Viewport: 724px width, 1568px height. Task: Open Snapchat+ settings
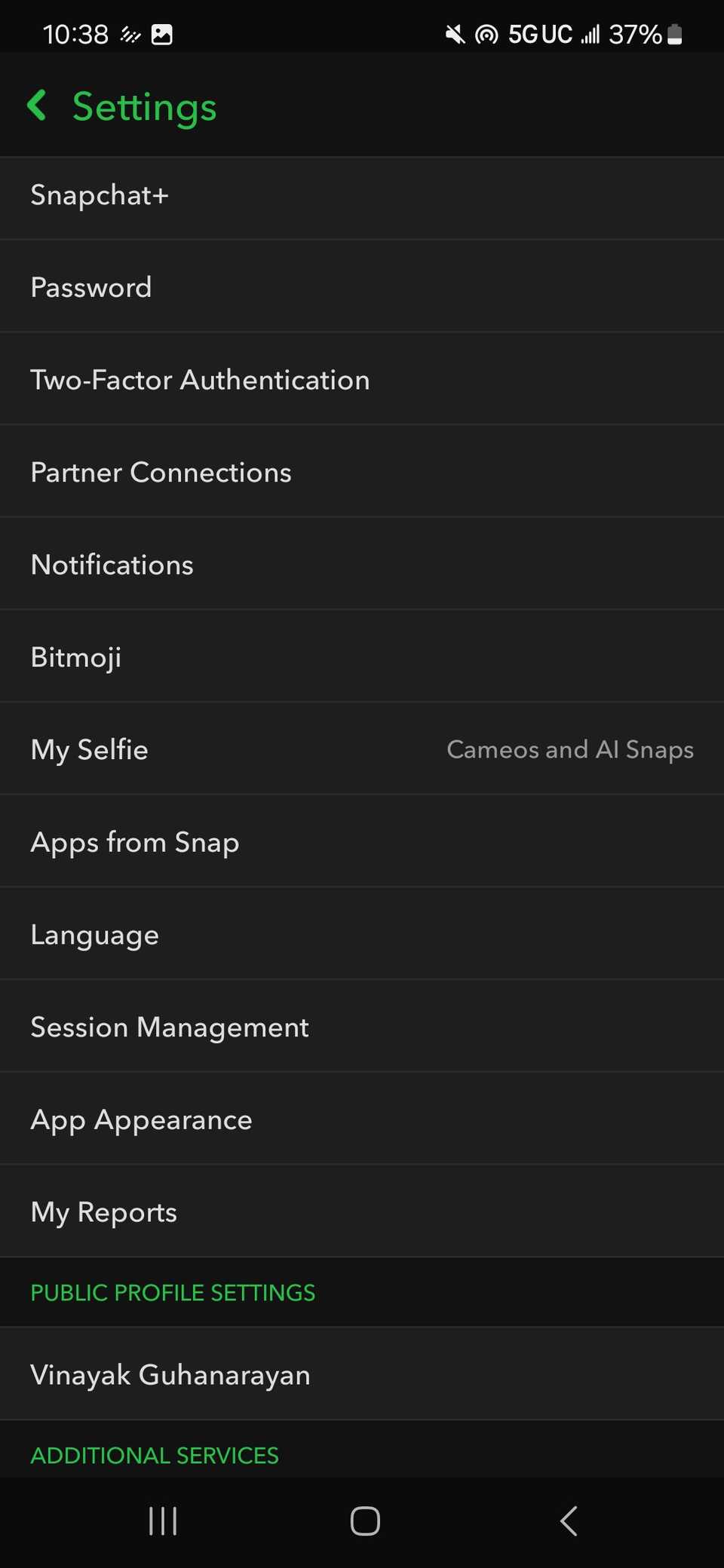point(362,194)
